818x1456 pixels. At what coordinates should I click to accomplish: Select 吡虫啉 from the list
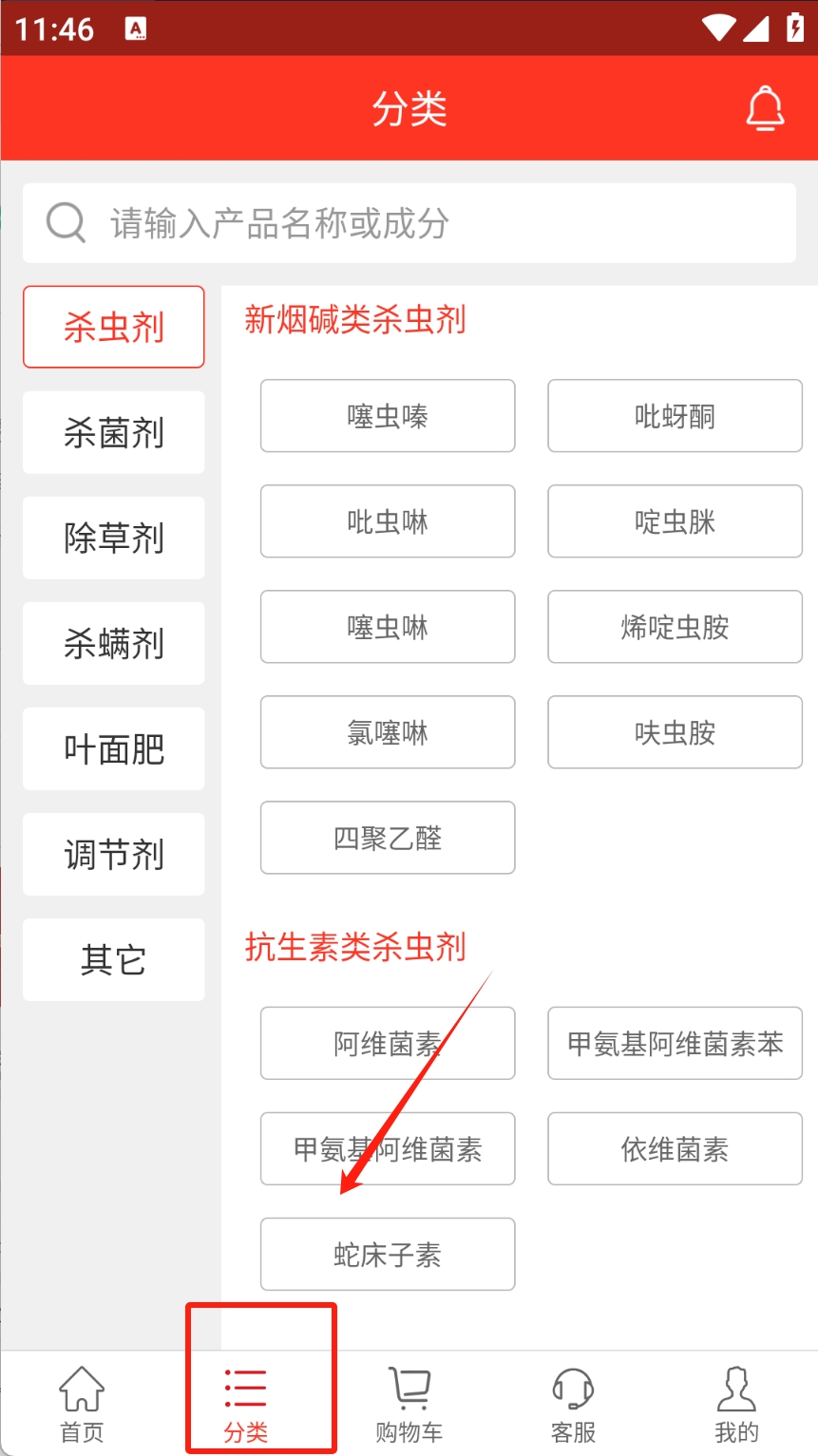coord(388,521)
